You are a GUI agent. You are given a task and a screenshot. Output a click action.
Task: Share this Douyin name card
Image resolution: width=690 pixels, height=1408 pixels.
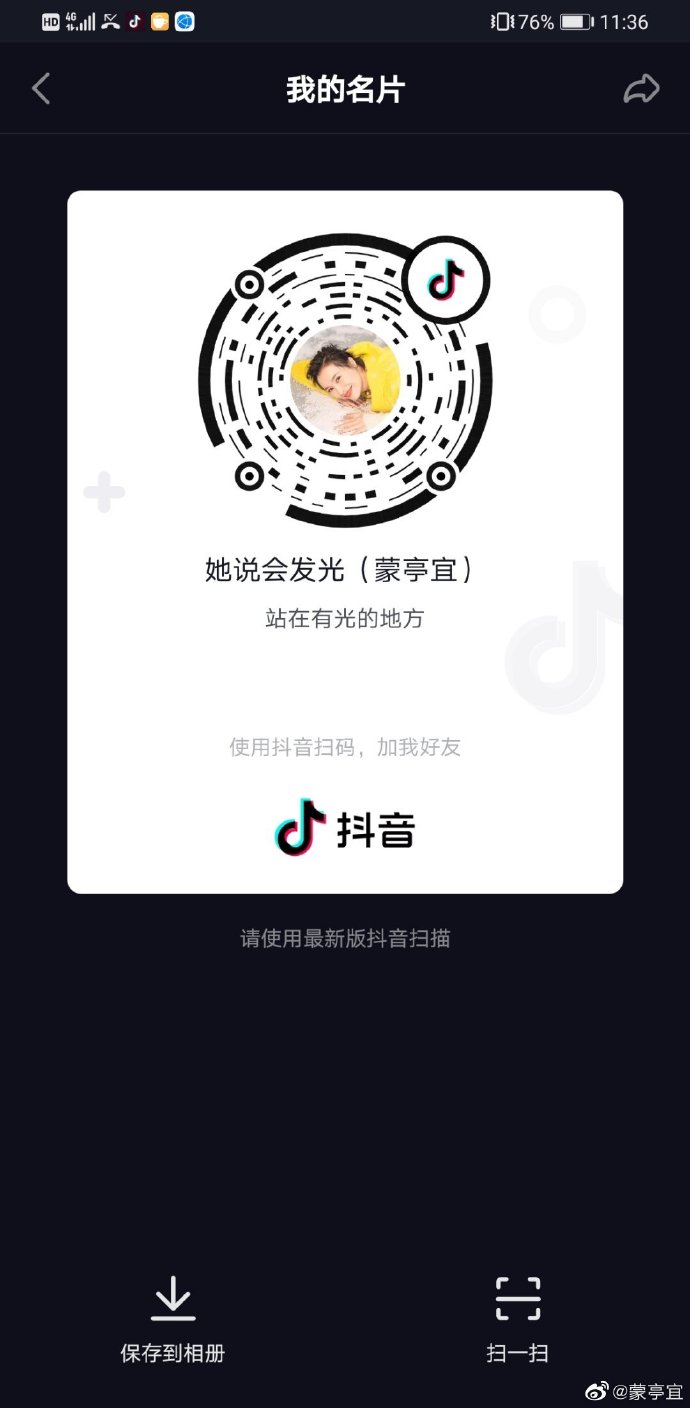click(641, 89)
